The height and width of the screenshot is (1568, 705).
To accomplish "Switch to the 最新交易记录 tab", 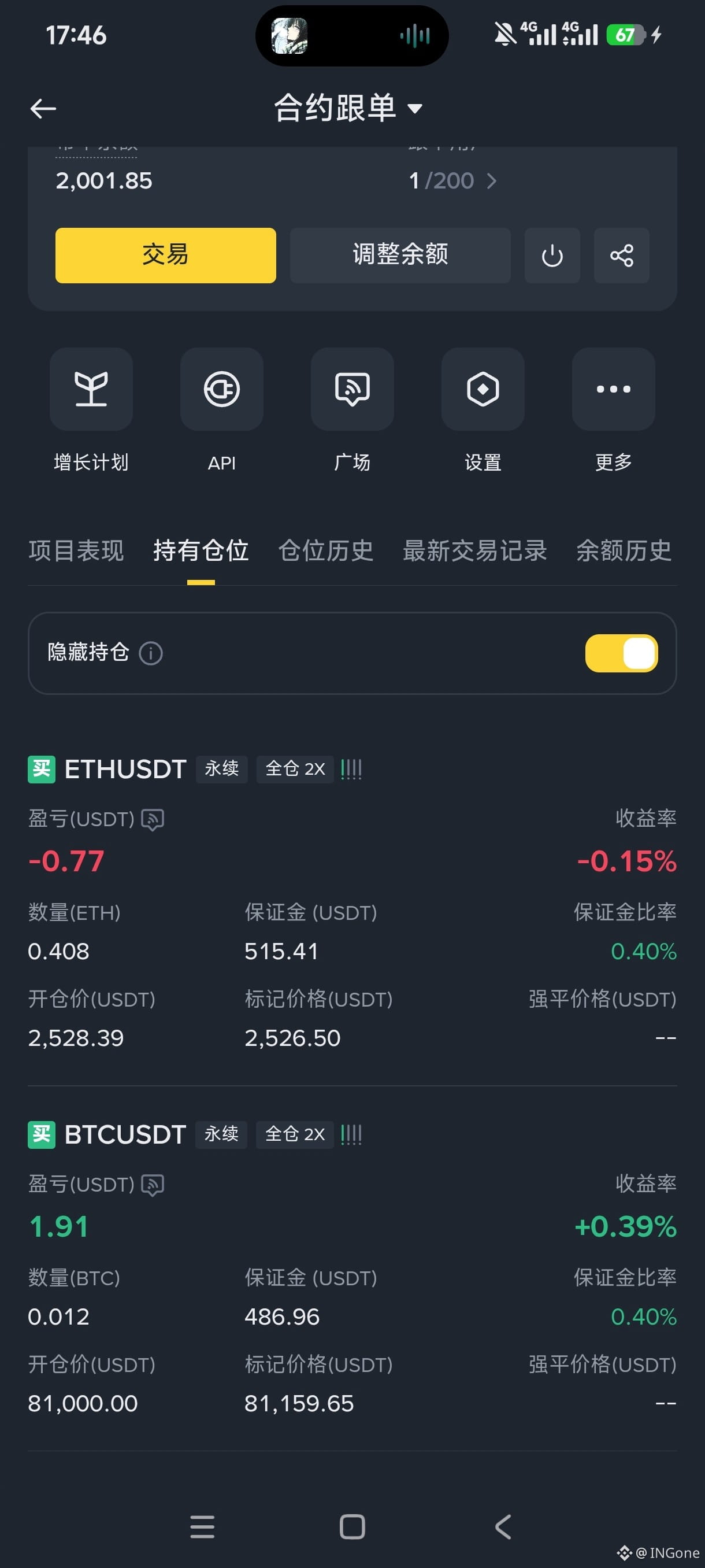I will (x=474, y=551).
